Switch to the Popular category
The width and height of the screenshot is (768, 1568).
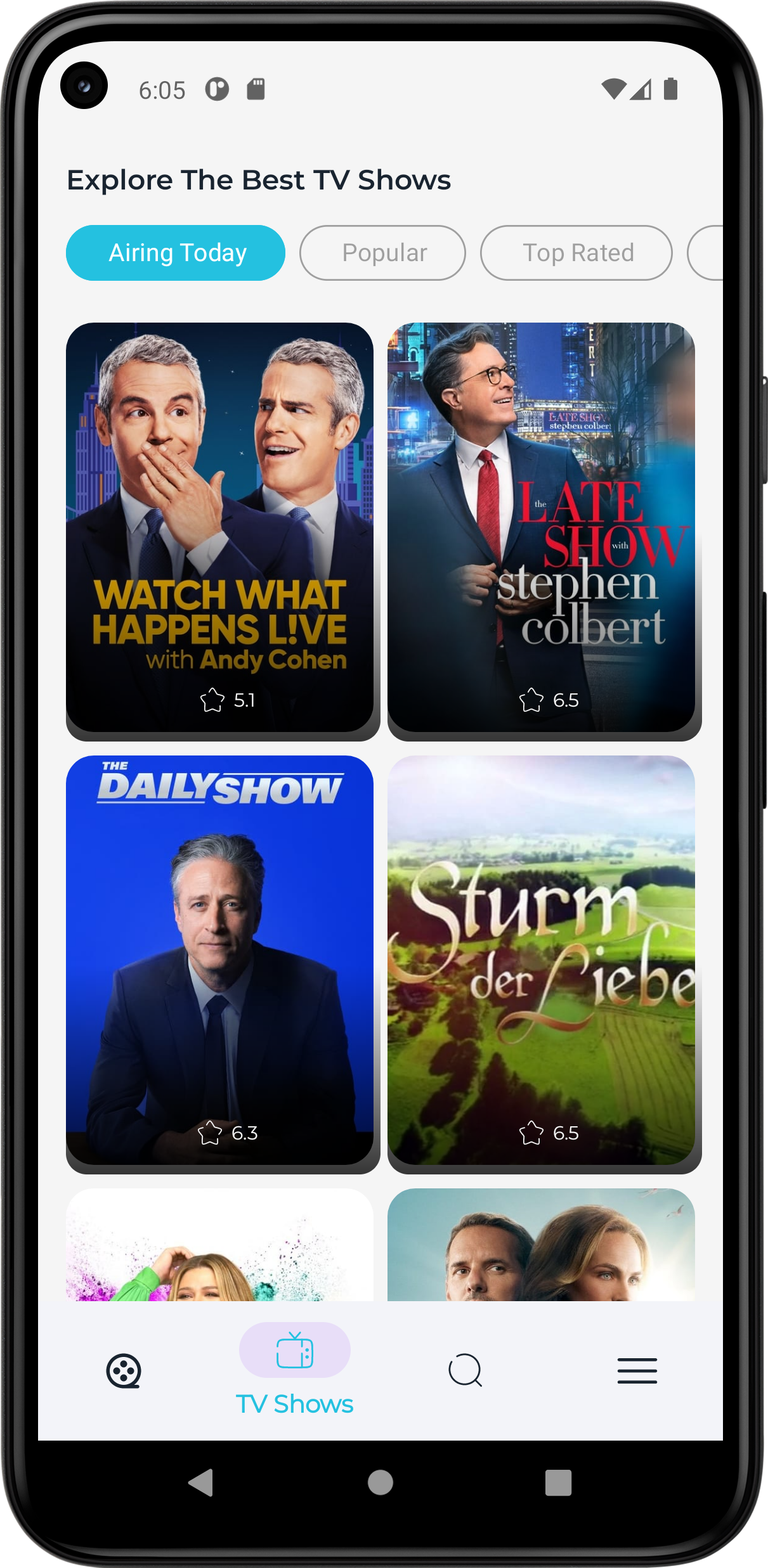[383, 253]
